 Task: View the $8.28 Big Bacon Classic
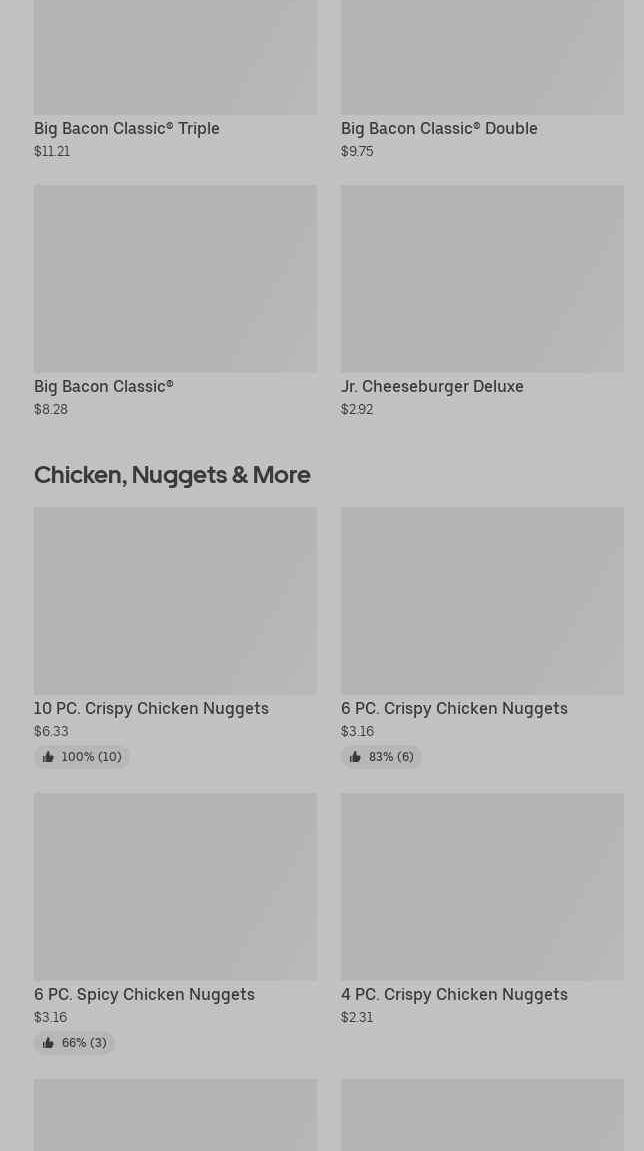104,386
